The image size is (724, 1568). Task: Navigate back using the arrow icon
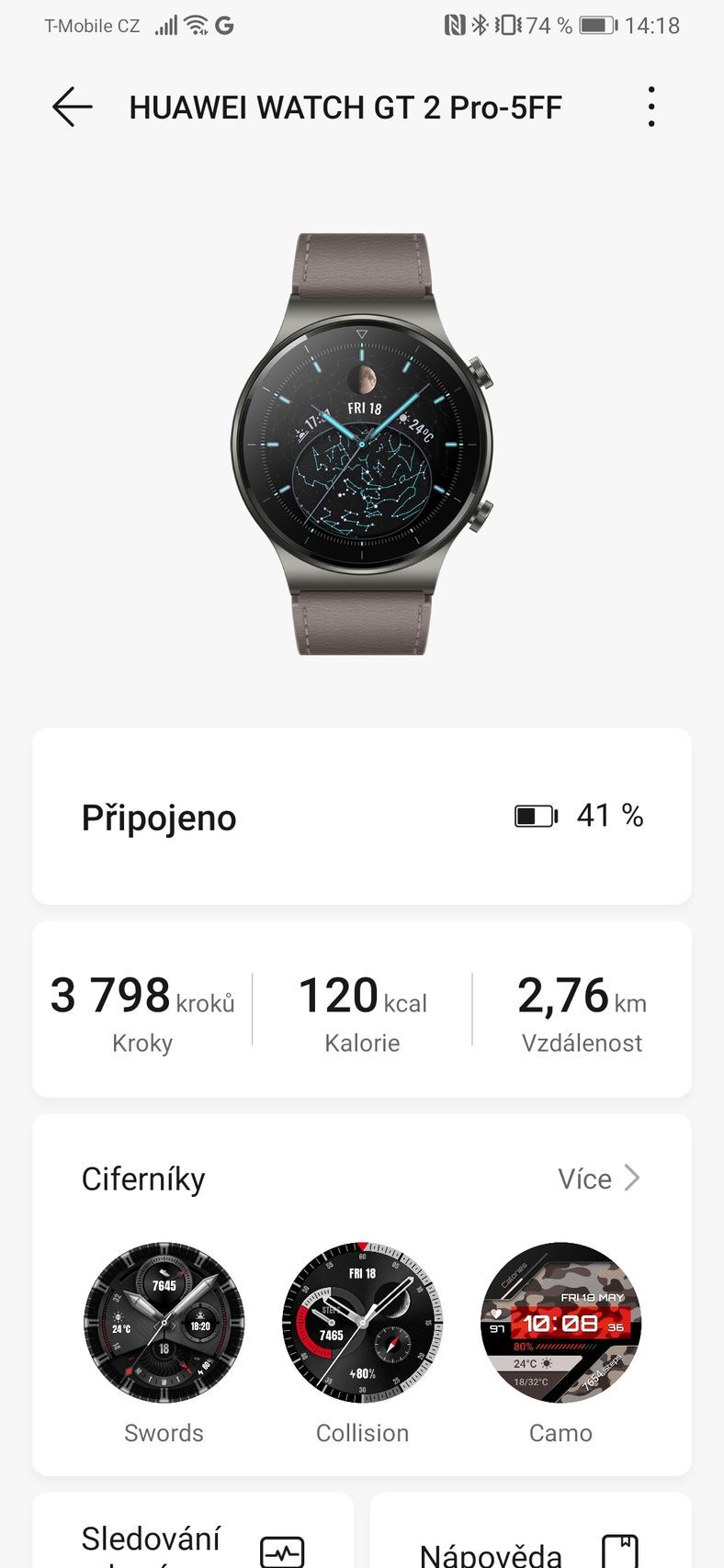pos(71,107)
